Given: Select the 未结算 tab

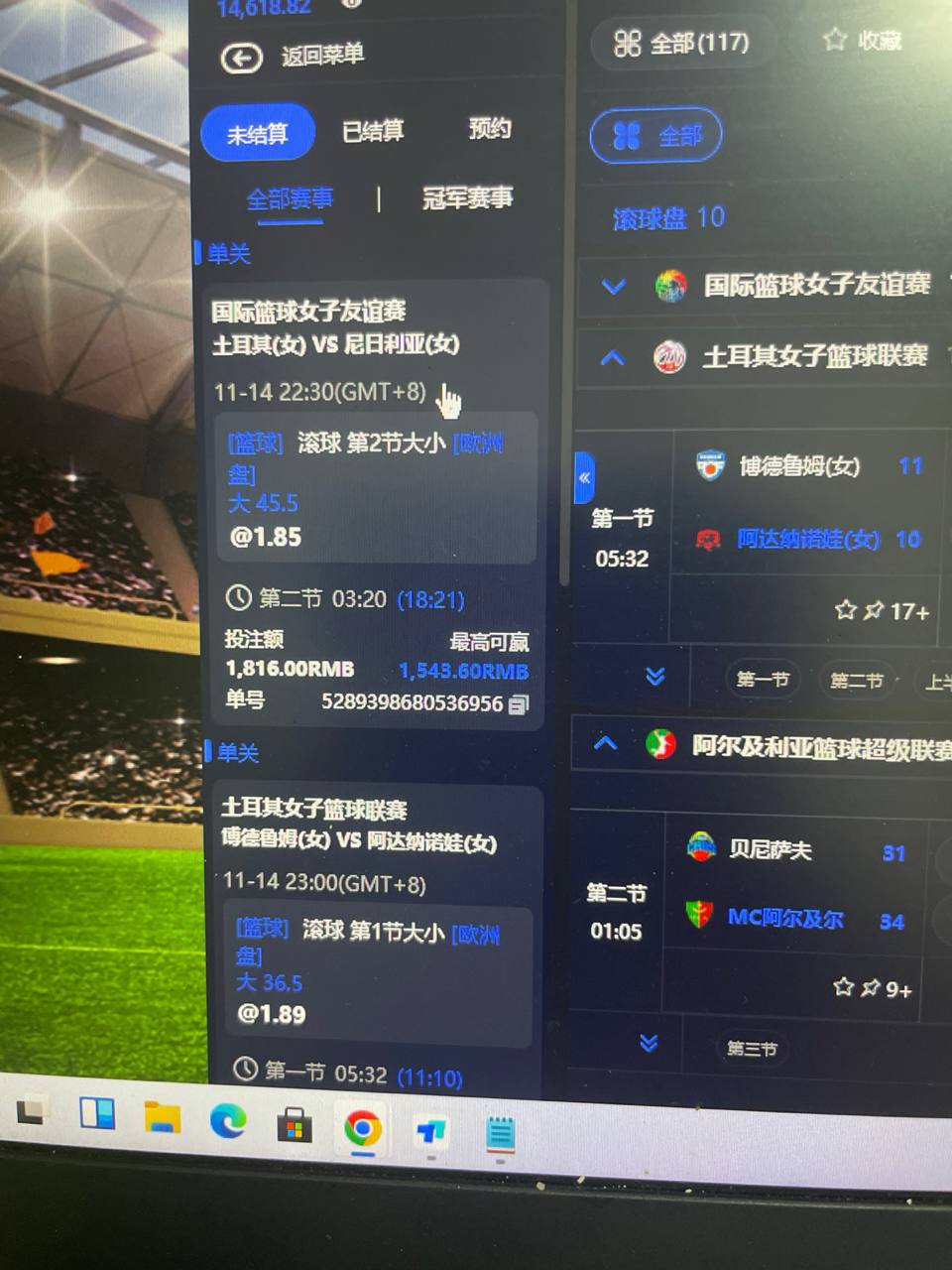Looking at the screenshot, I should coord(258,133).
